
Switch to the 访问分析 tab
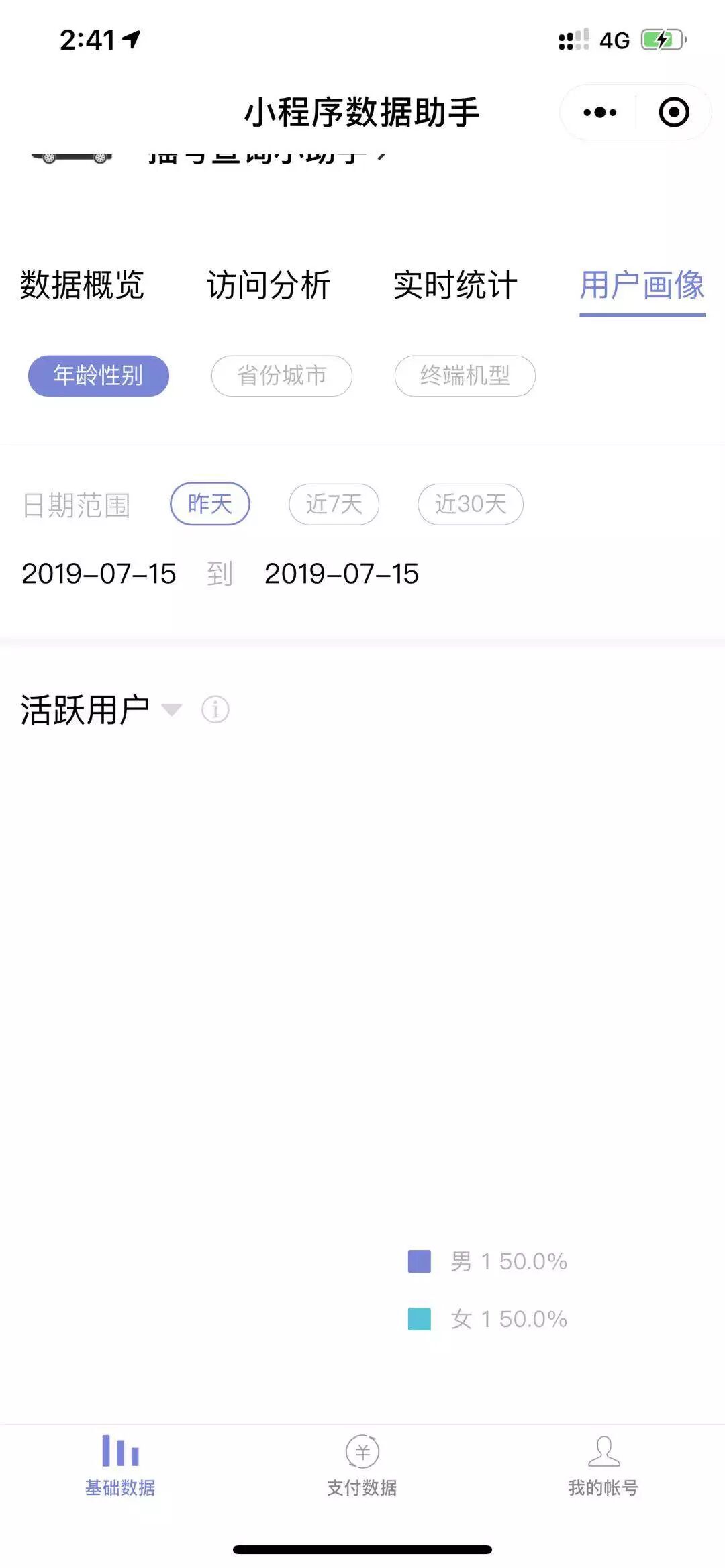click(269, 285)
